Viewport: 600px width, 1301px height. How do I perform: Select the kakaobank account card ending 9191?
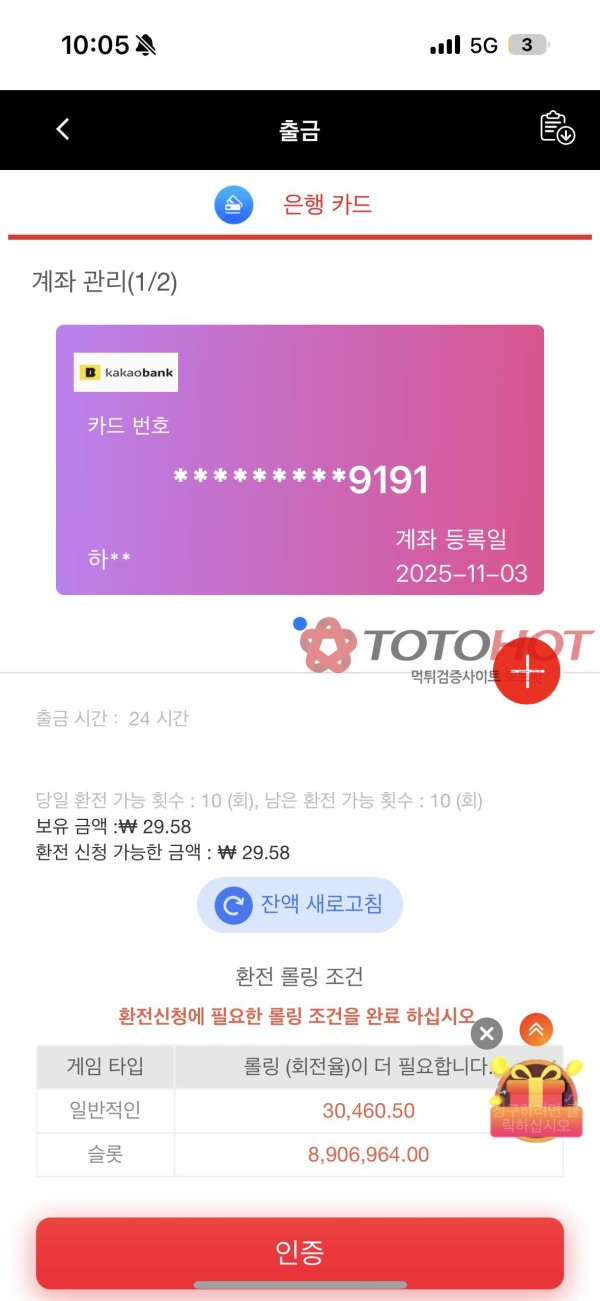(x=300, y=460)
